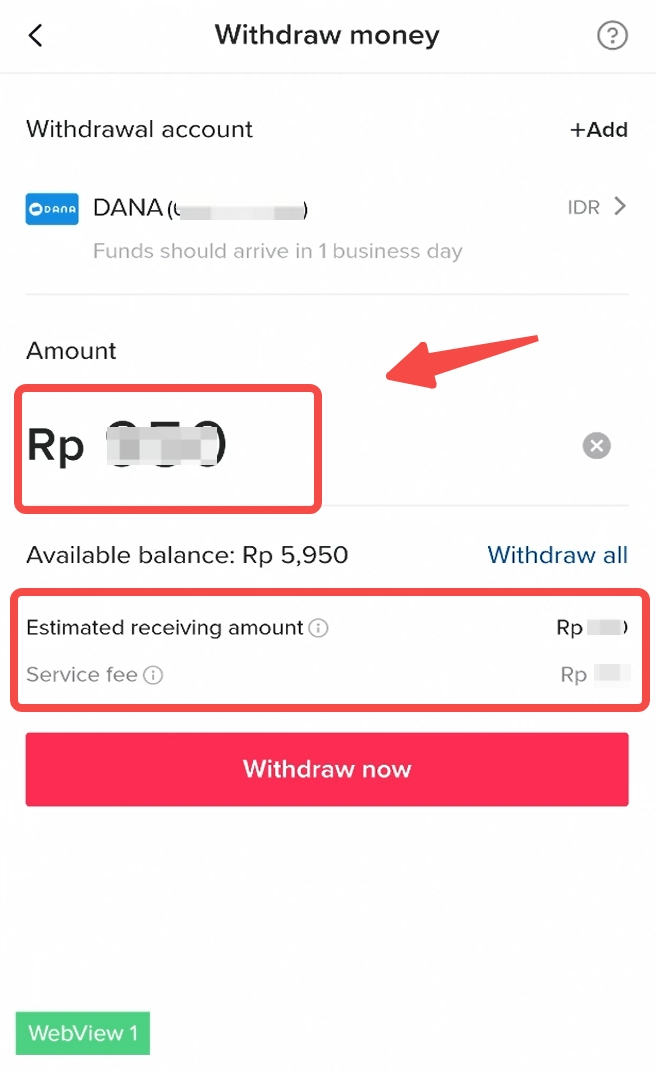
Task: Add a new withdrawal account
Action: coord(598,130)
